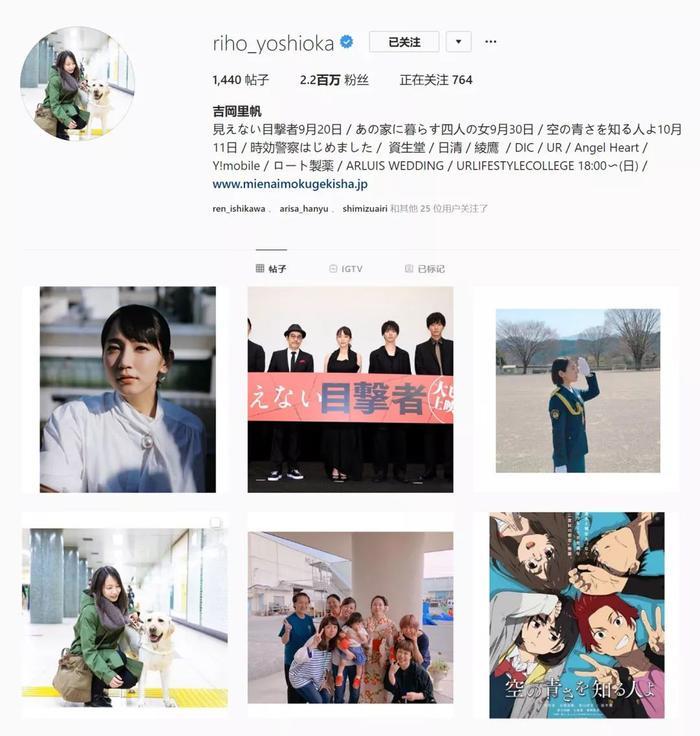Open the 目撃者 stage event group post
This screenshot has width=700, height=736.
[x=350, y=389]
